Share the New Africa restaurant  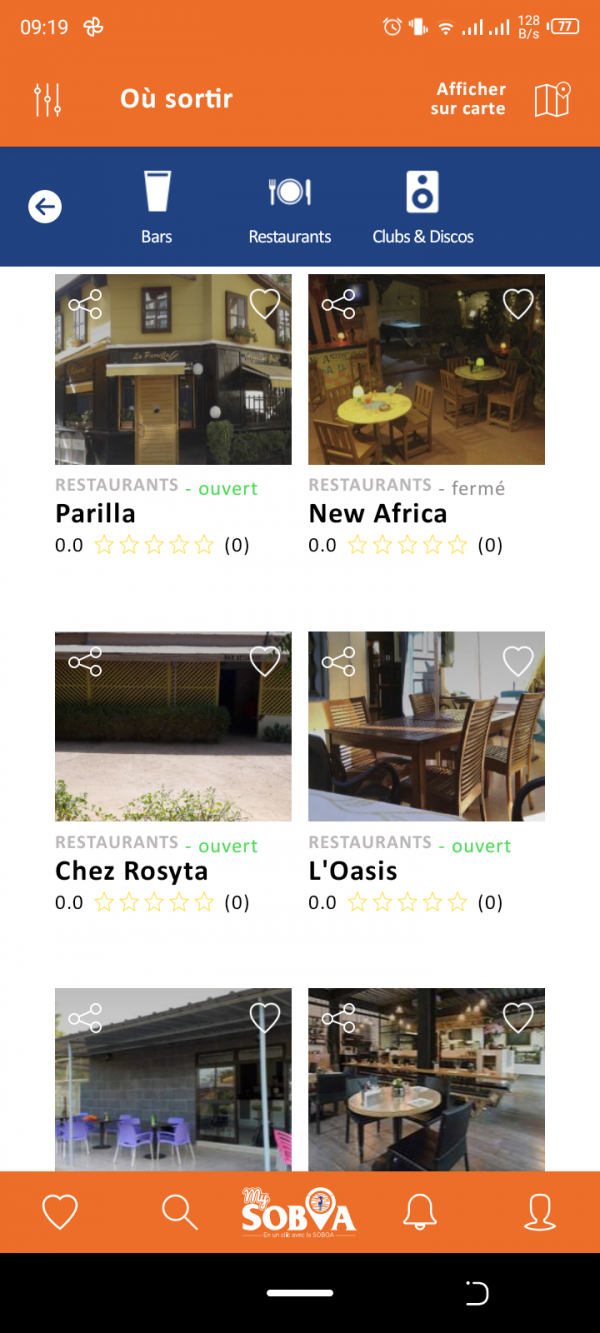click(x=338, y=304)
